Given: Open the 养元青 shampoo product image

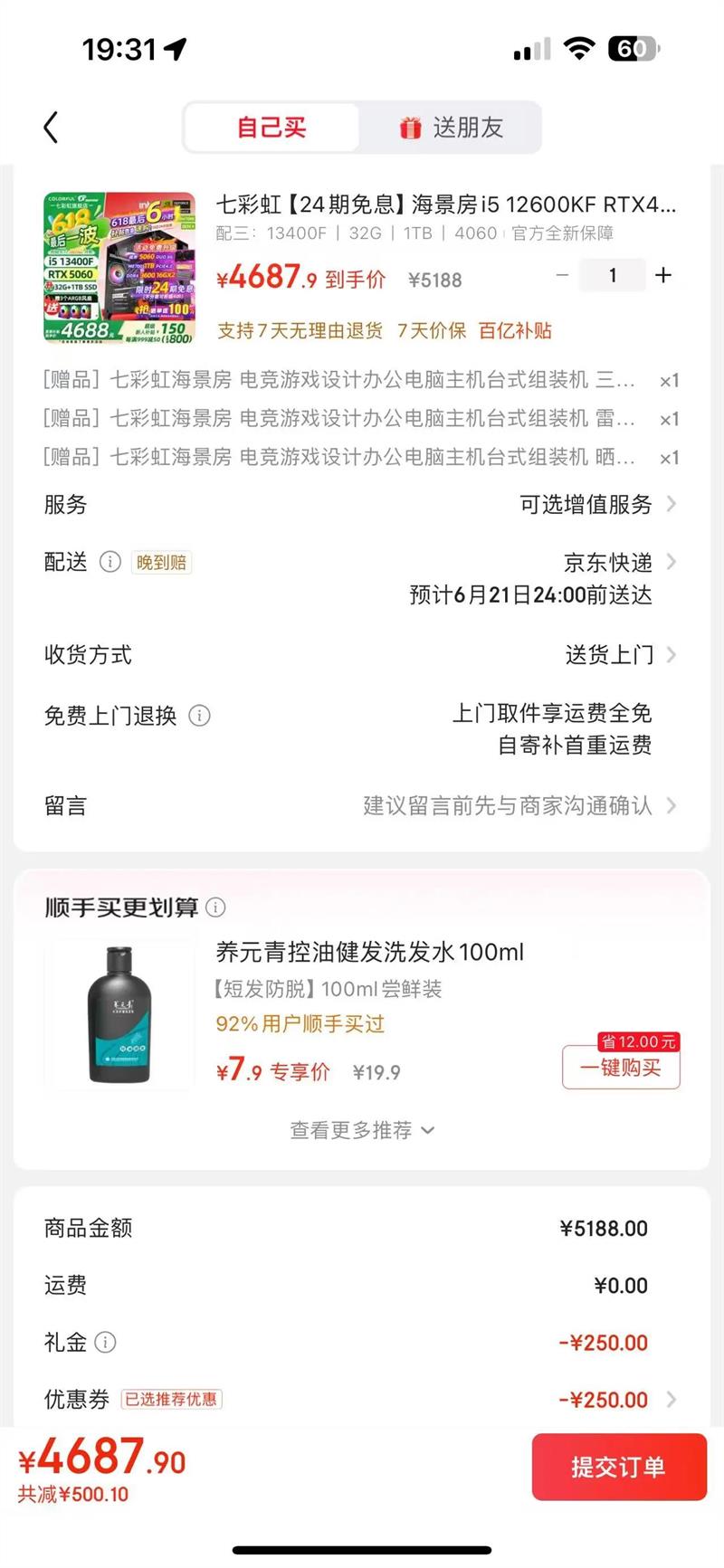Looking at the screenshot, I should [x=119, y=1015].
